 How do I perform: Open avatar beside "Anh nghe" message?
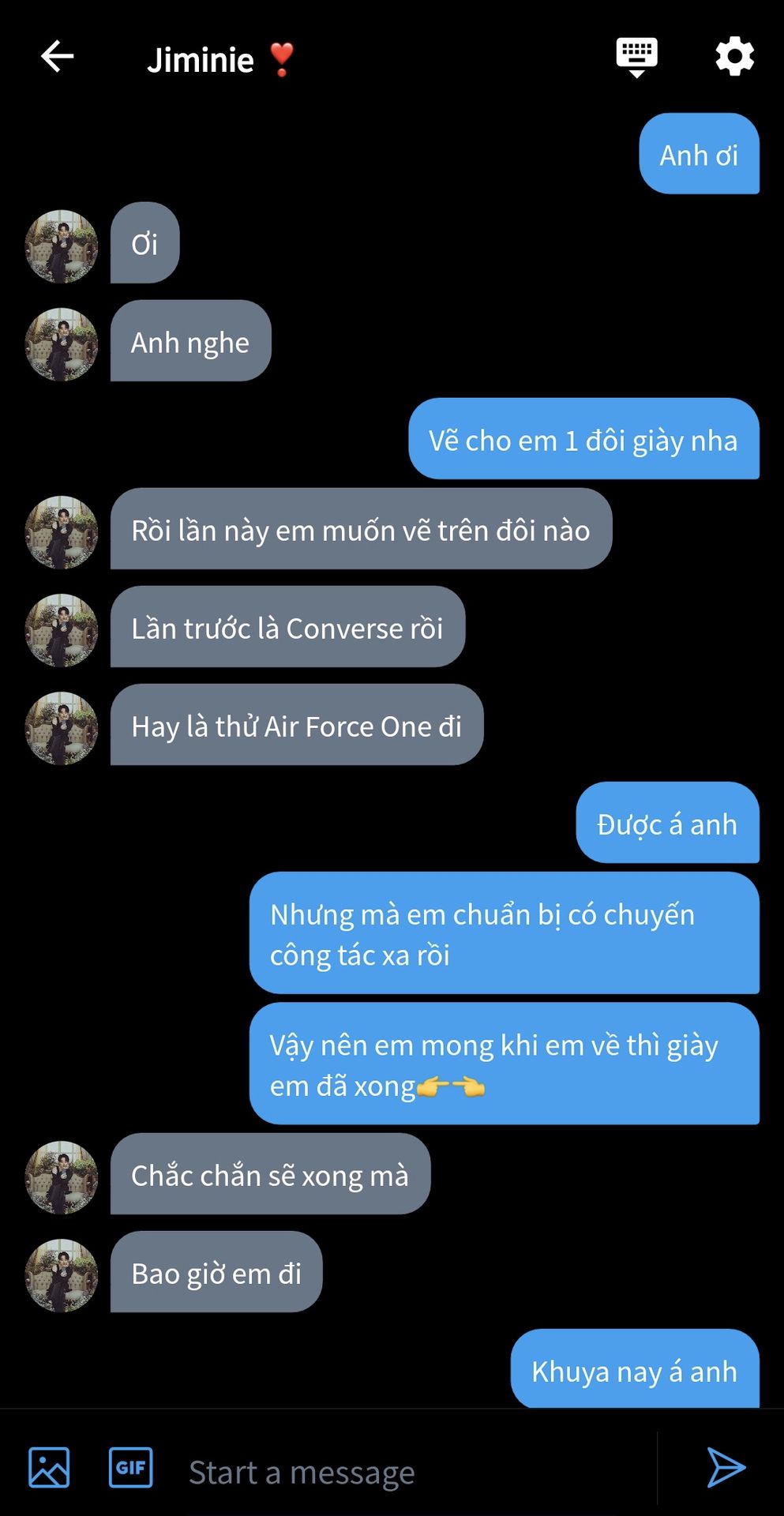tap(62, 344)
